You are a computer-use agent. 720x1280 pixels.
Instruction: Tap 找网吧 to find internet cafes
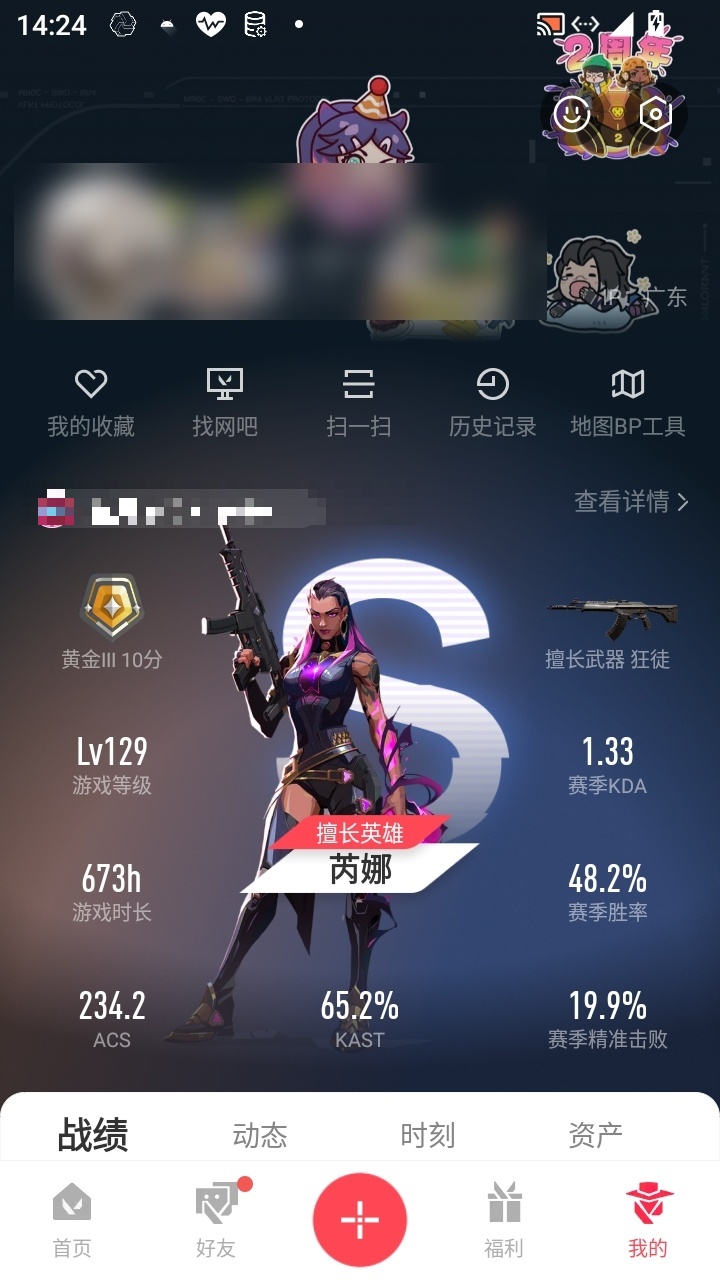[x=225, y=402]
